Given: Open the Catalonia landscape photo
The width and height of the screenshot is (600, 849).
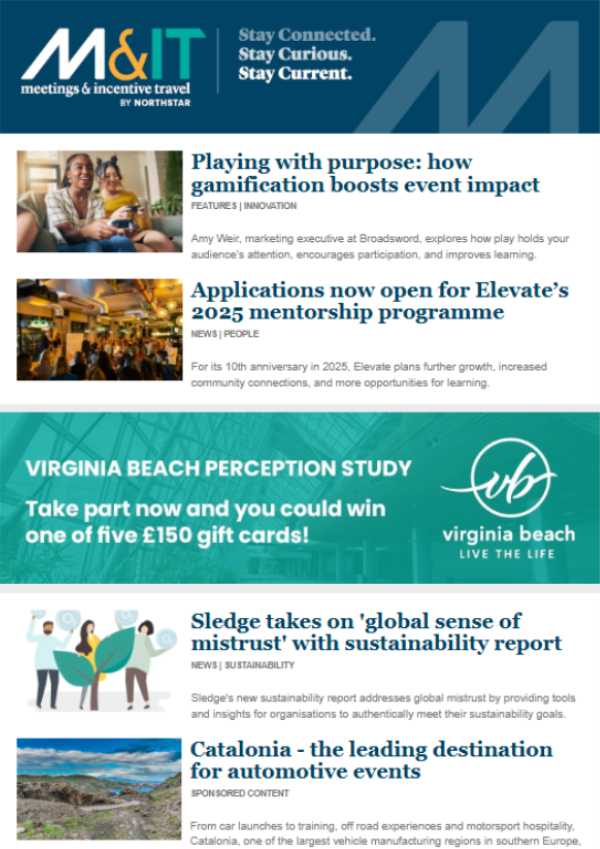Looking at the screenshot, I should [99, 788].
